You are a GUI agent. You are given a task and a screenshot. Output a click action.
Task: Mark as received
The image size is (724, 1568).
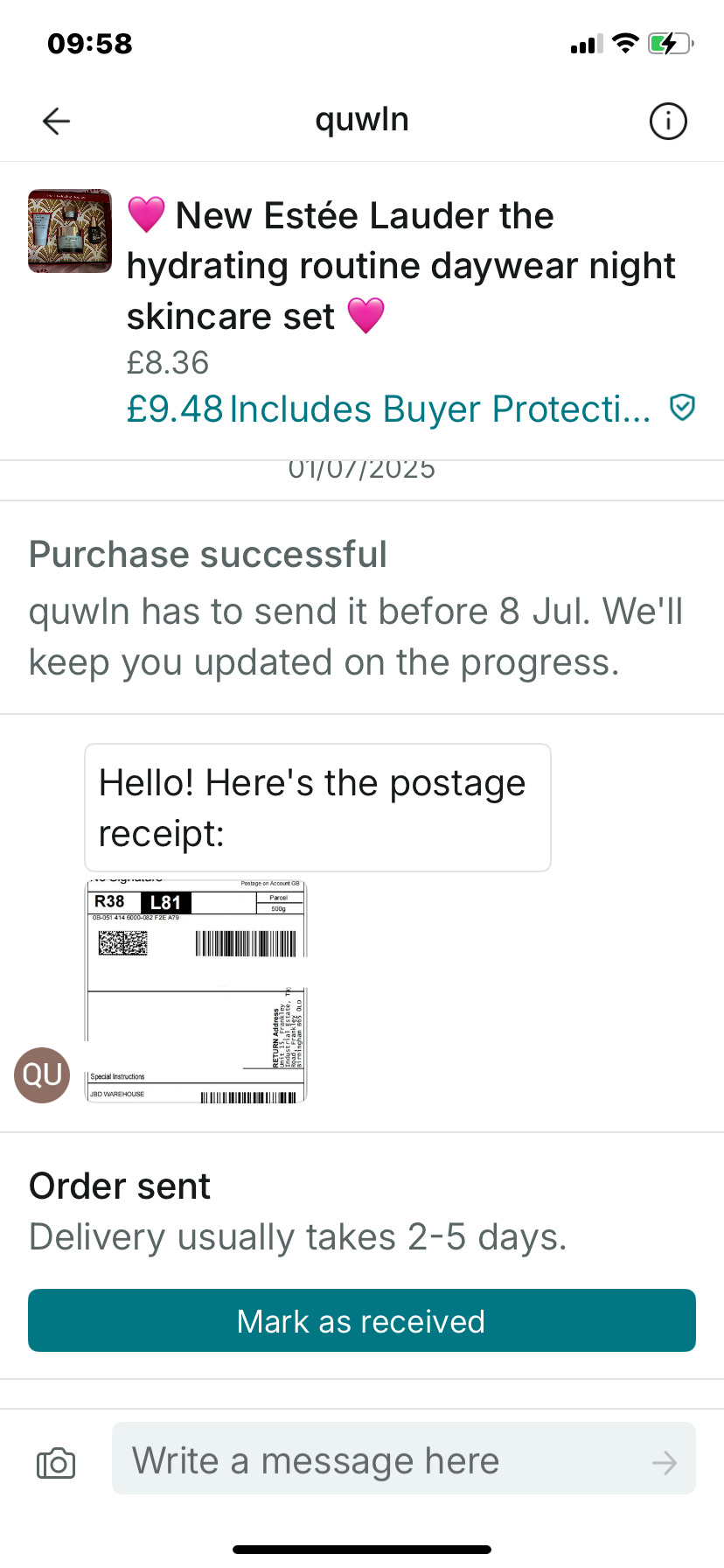pyautogui.click(x=362, y=1320)
